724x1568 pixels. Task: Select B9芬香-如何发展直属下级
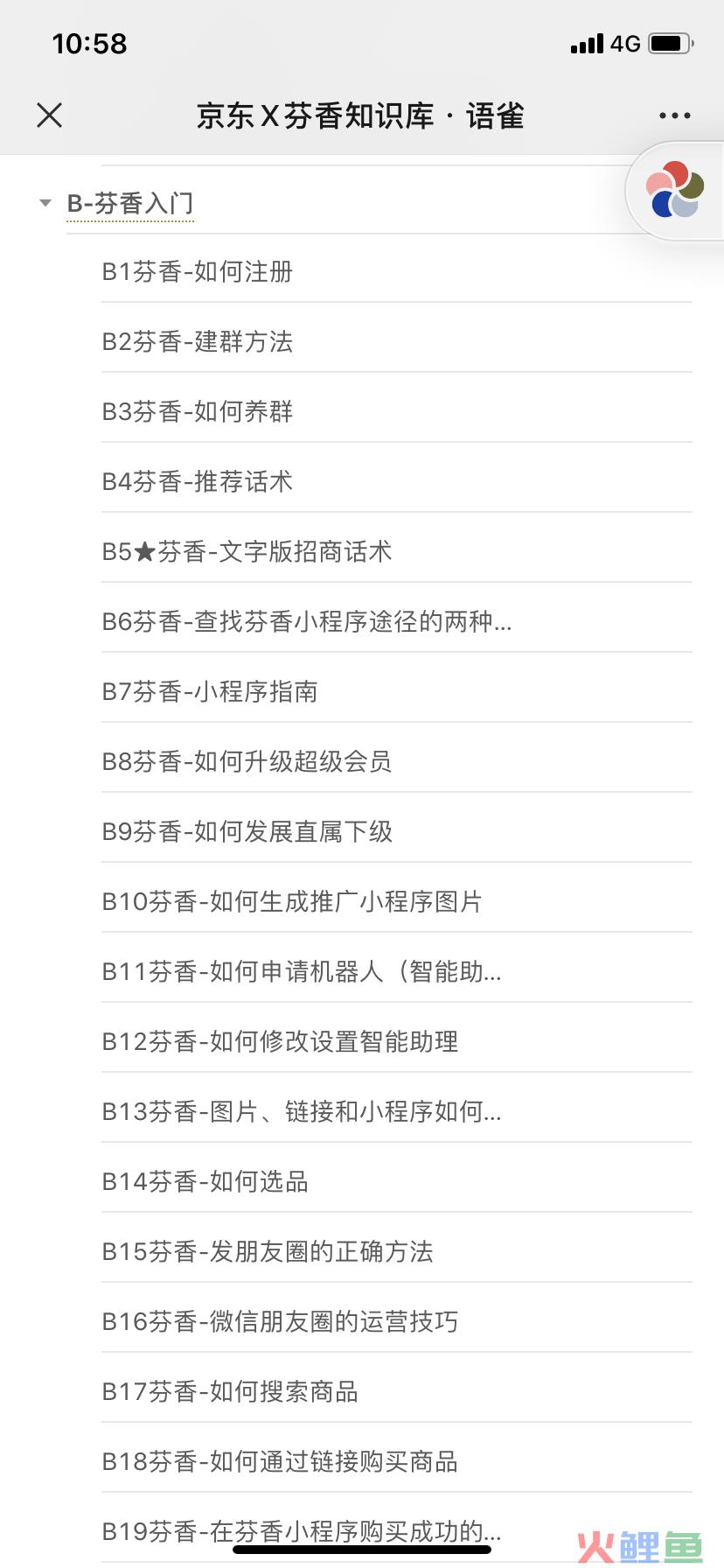pos(397,831)
